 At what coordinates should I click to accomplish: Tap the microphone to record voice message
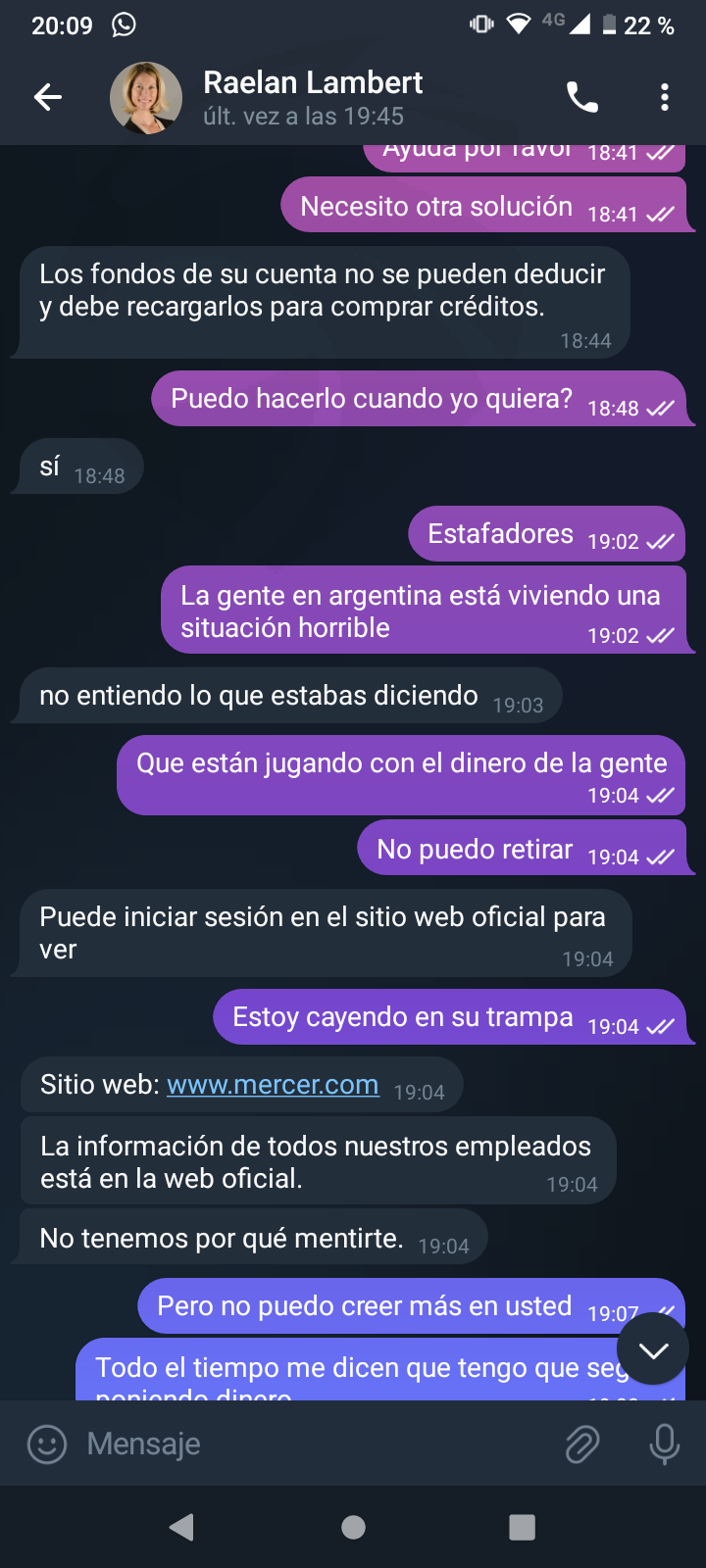click(664, 1444)
